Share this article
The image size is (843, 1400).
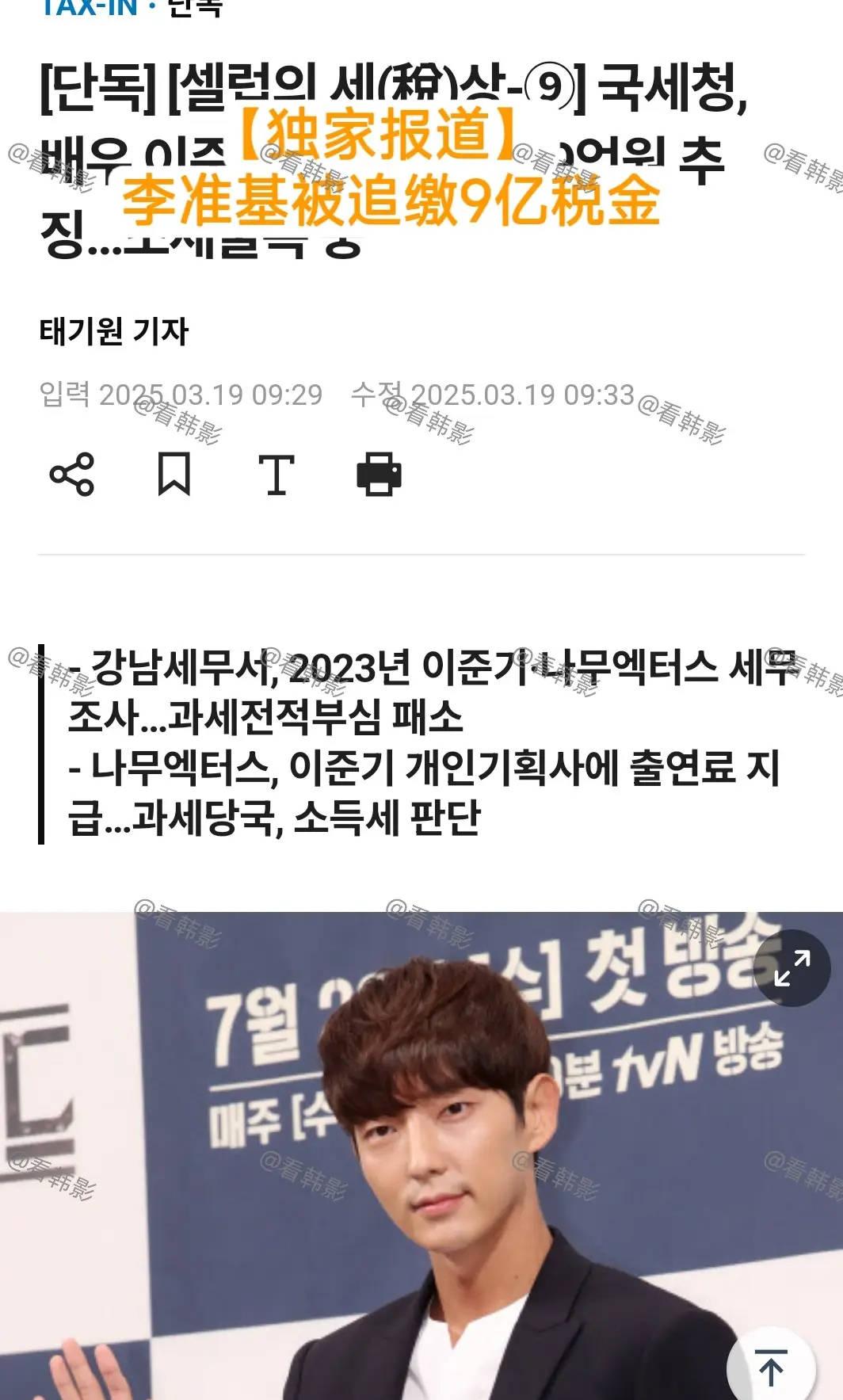(71, 475)
